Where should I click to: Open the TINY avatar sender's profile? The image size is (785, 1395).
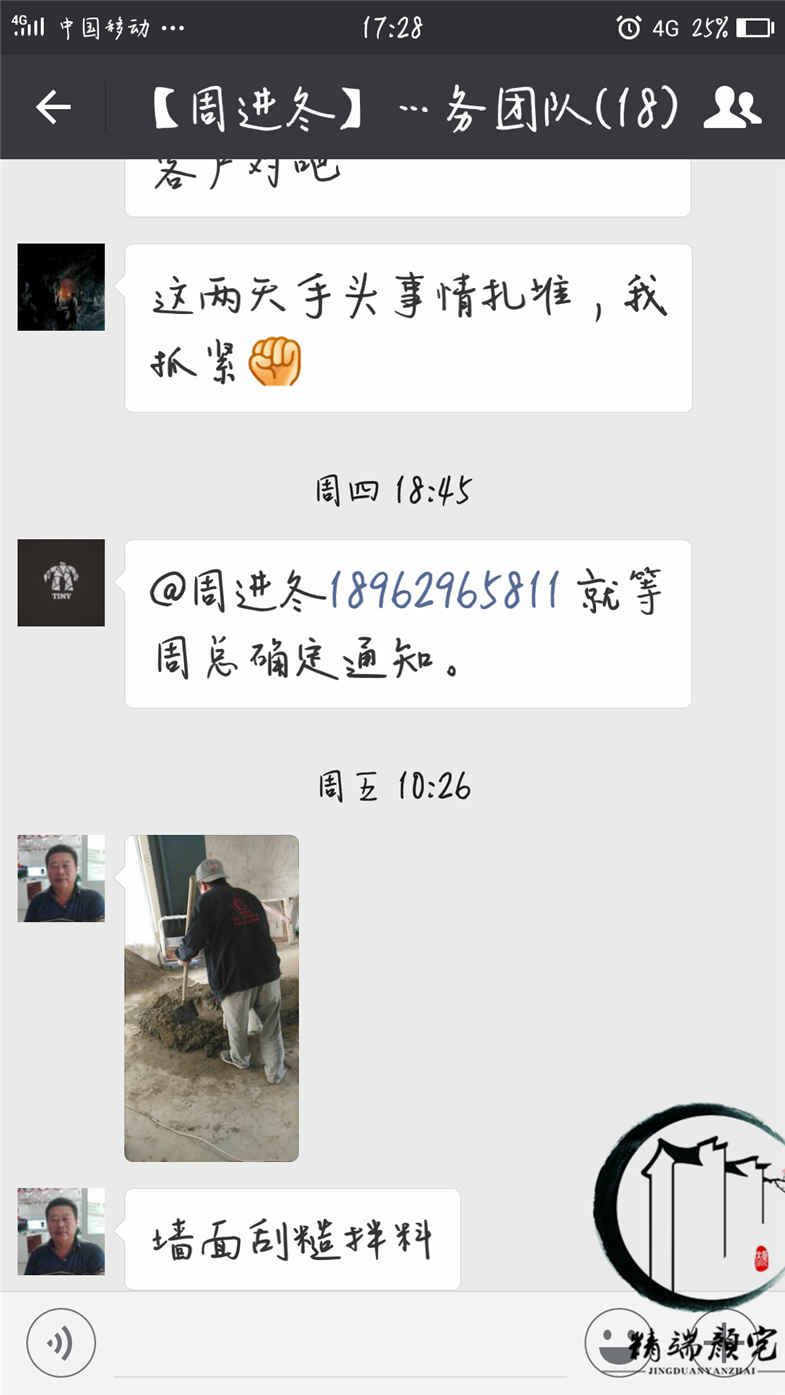[61, 583]
